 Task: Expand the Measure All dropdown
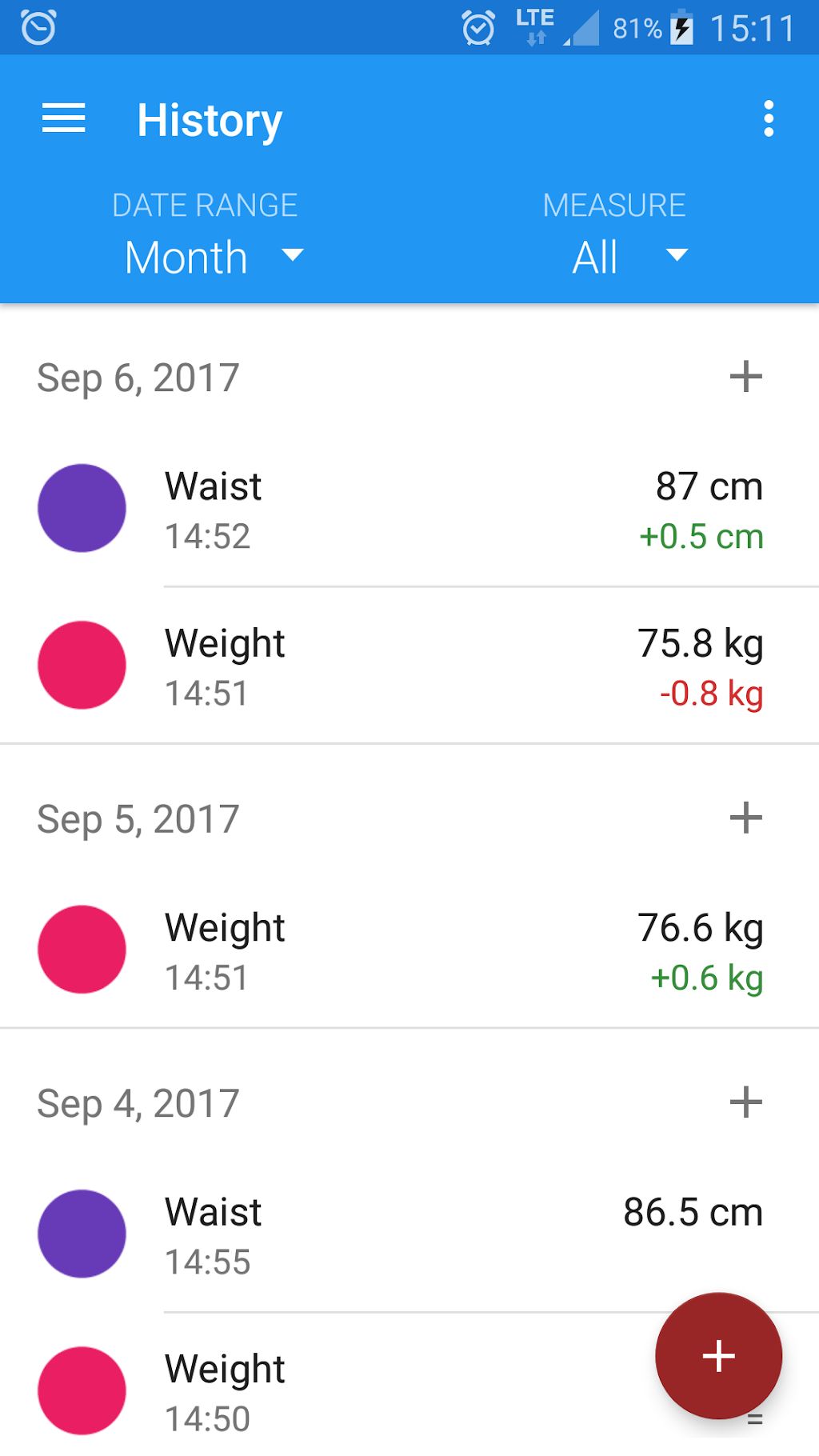[629, 257]
